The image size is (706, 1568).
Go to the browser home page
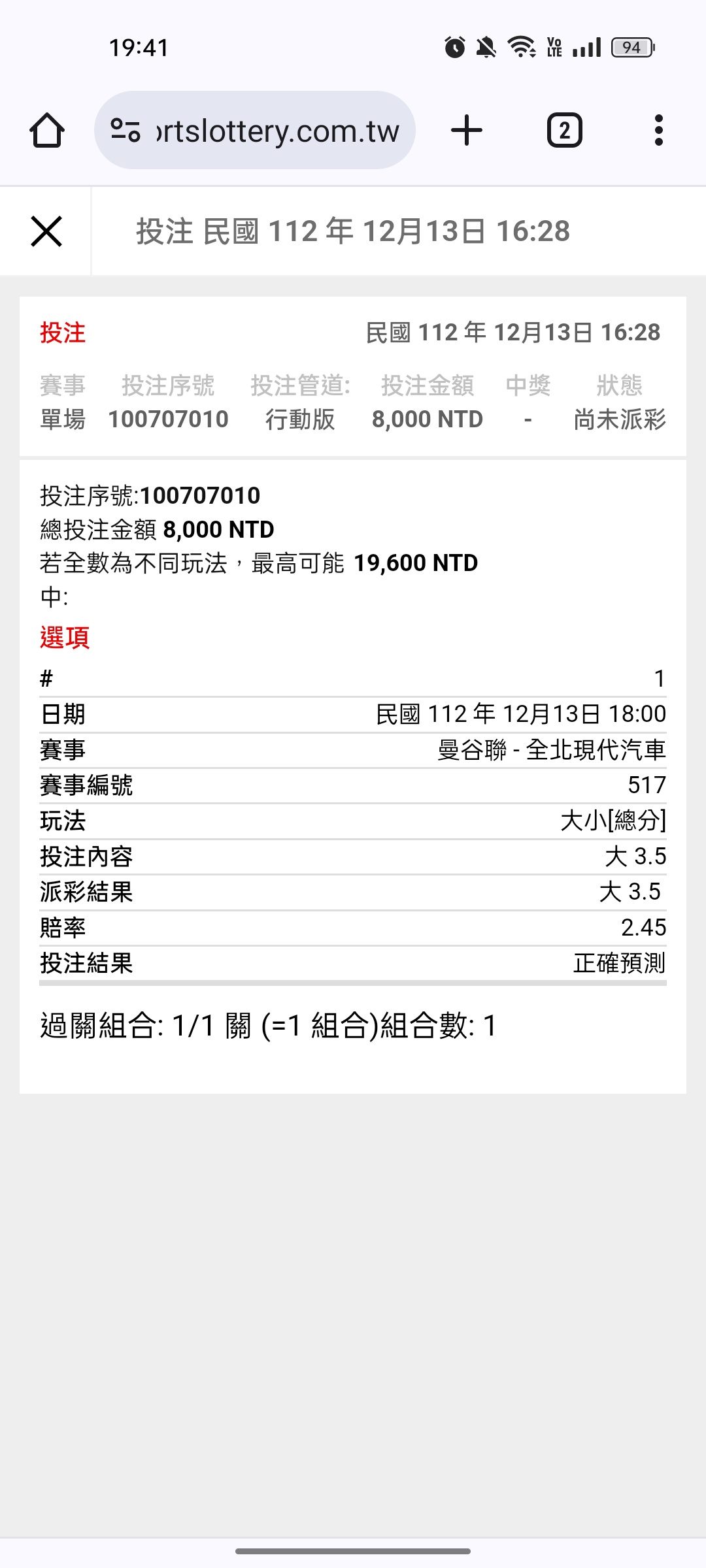point(47,130)
